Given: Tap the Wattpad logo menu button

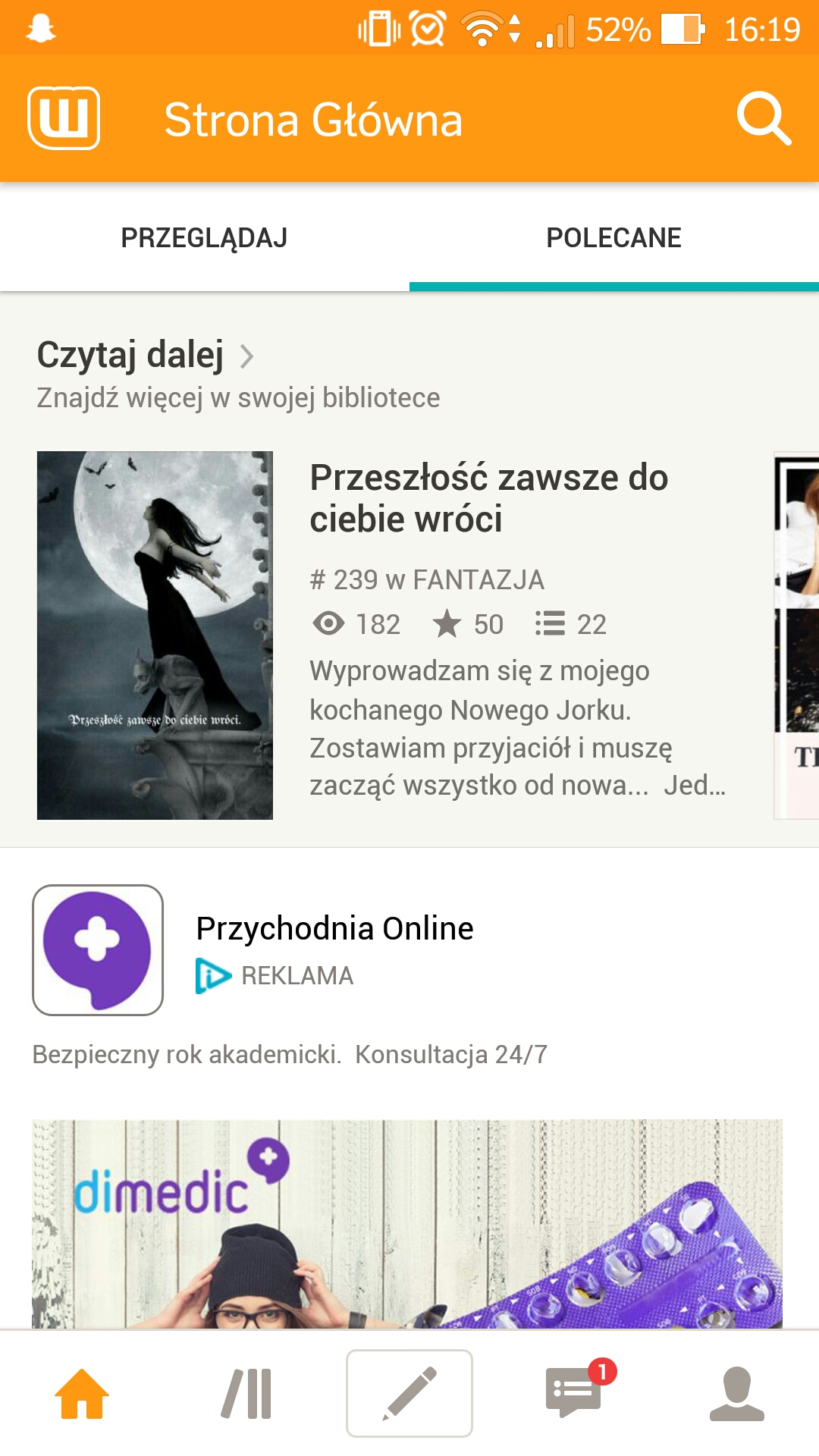Looking at the screenshot, I should (64, 118).
